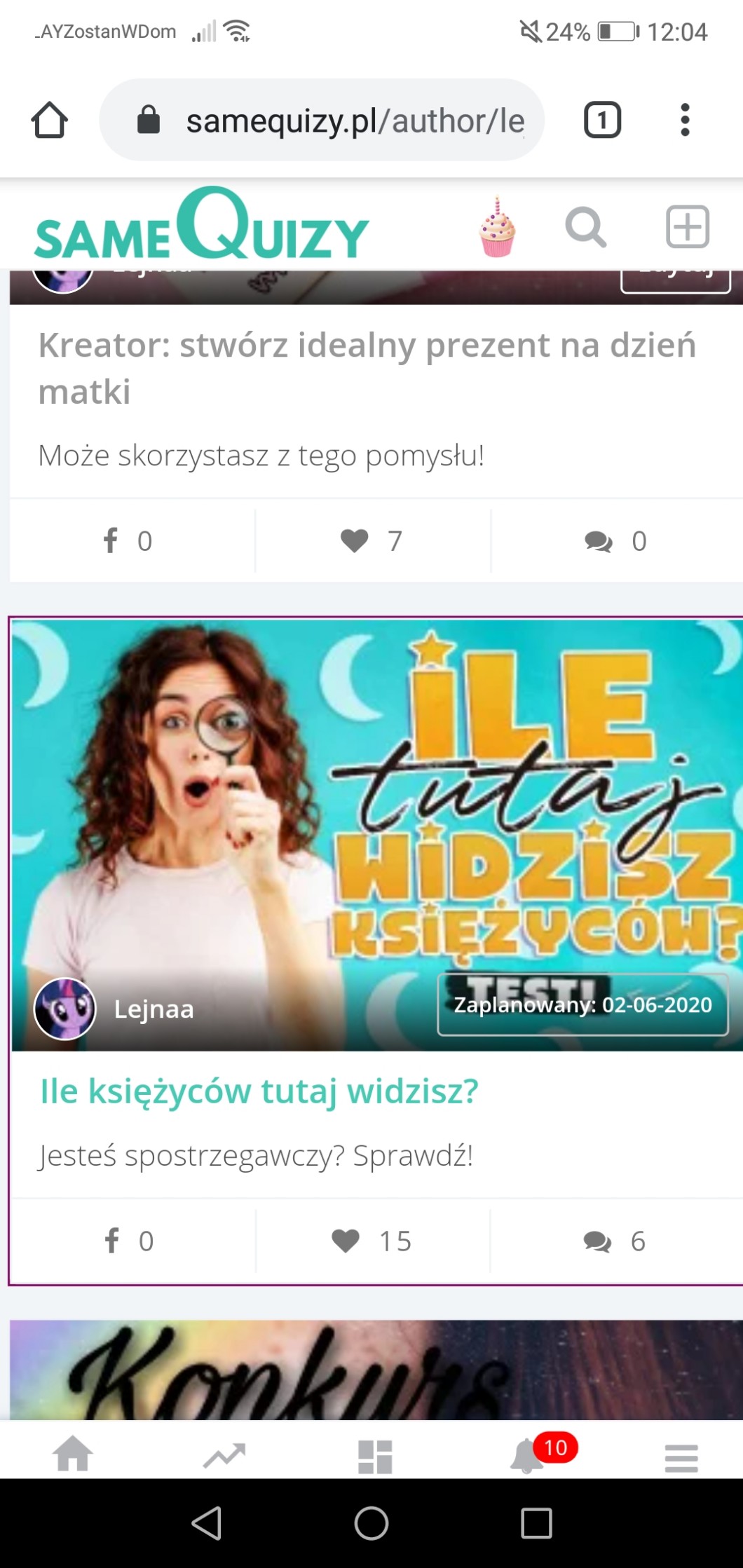Open the site search magnifier
The image size is (743, 1568).
coord(585,228)
